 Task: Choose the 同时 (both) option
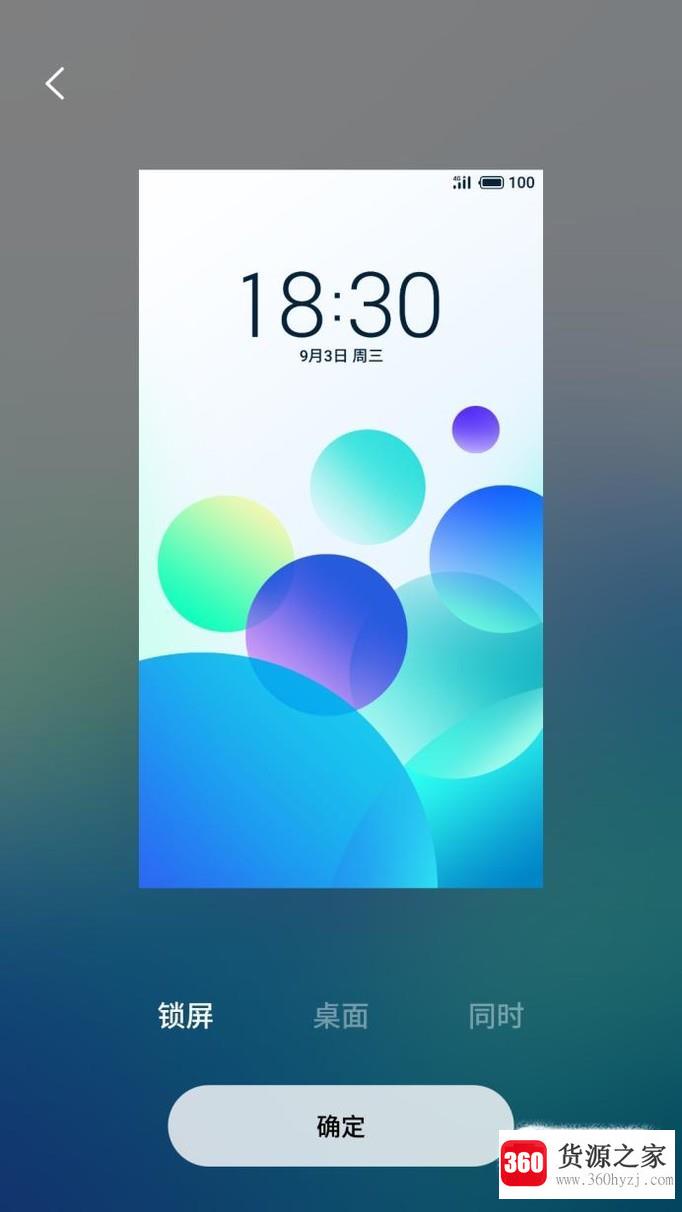coord(496,1016)
